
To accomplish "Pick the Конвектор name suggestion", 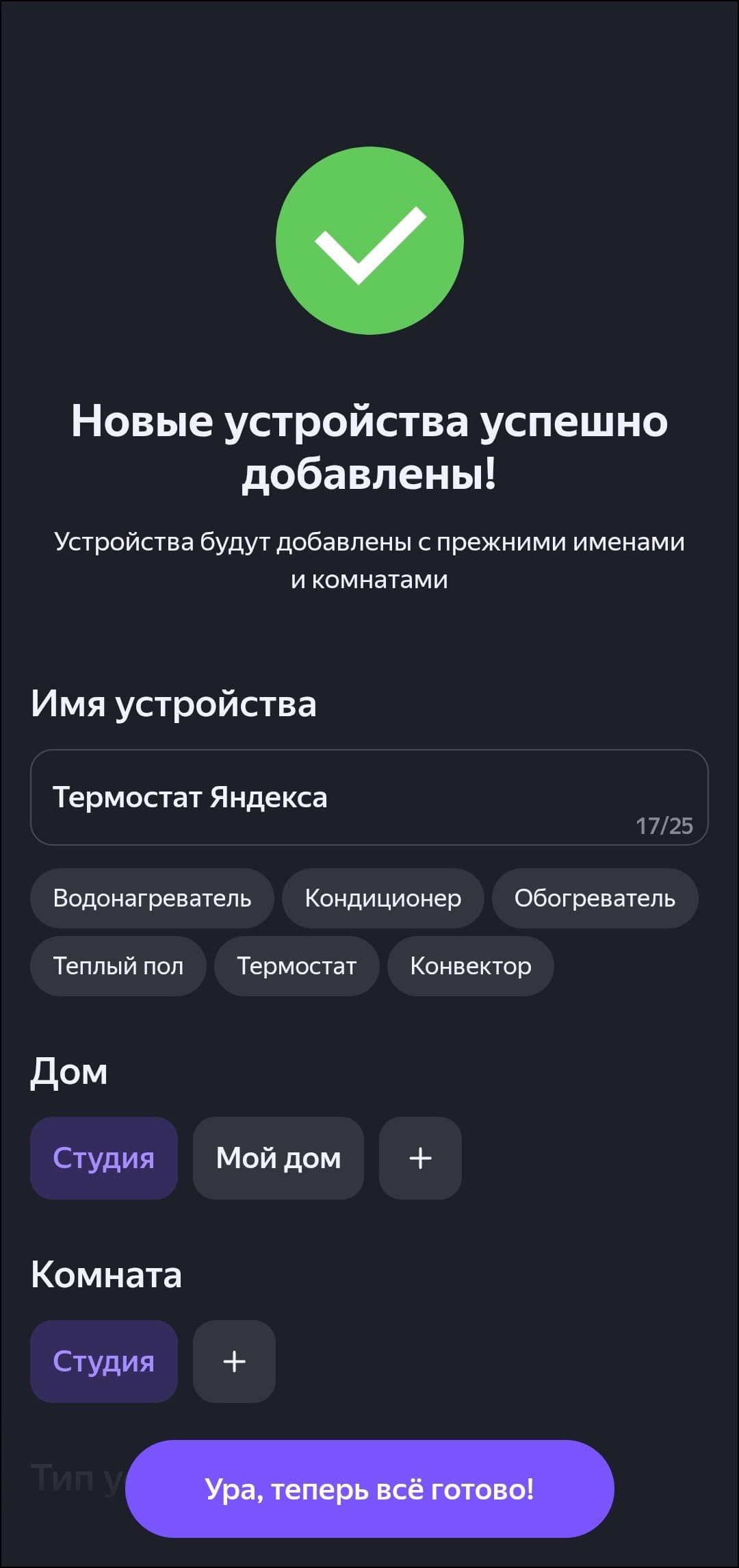I will pos(470,965).
